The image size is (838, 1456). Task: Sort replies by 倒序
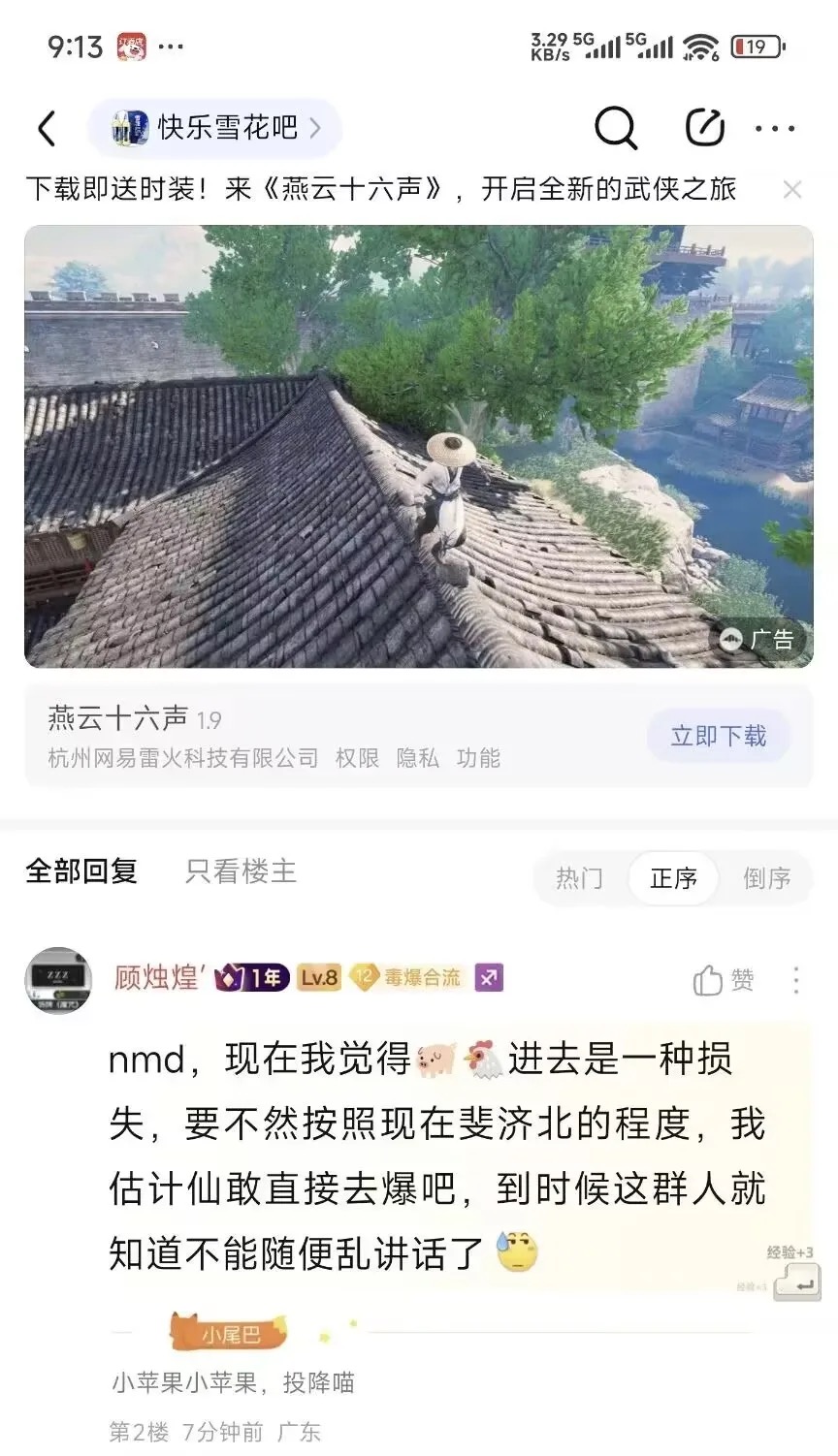click(766, 878)
